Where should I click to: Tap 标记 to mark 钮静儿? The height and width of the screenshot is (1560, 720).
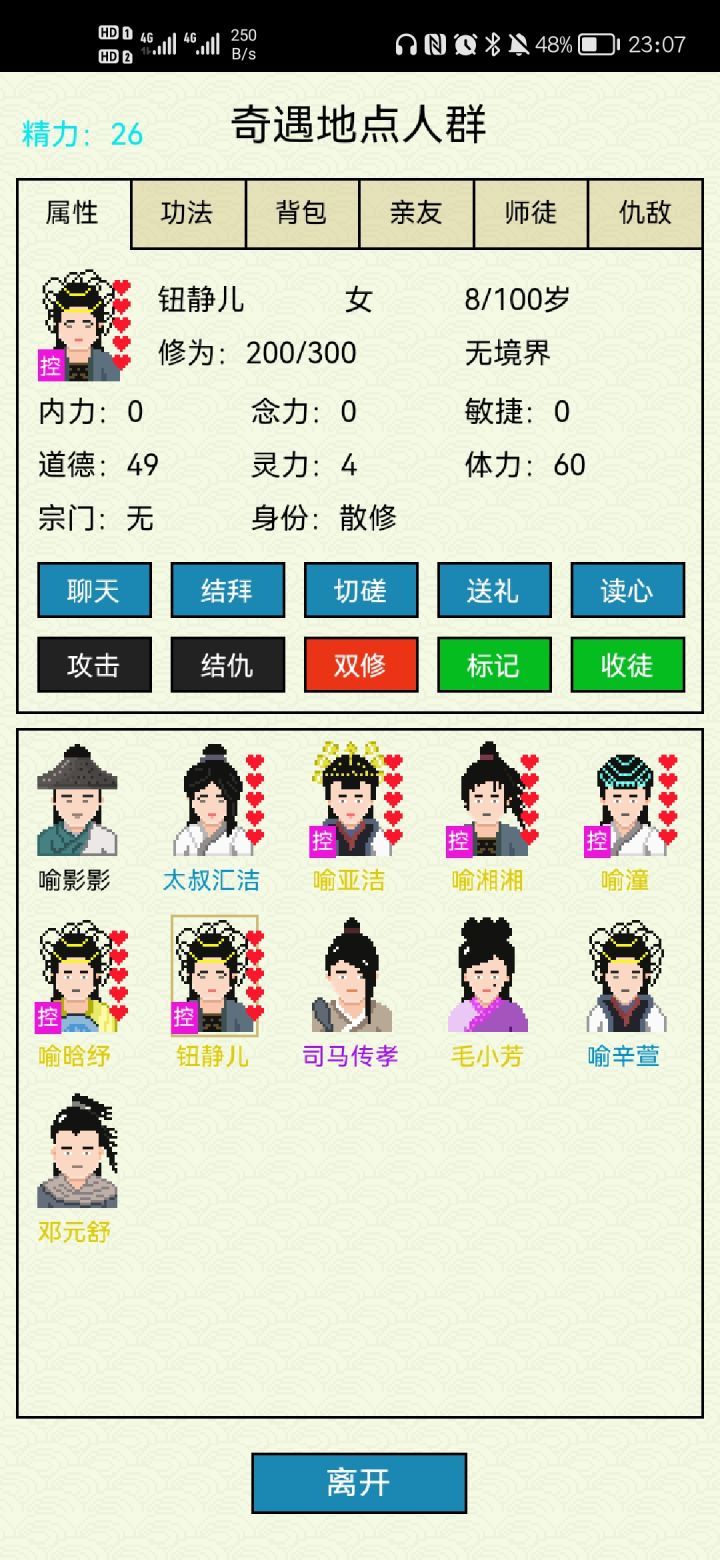(x=494, y=665)
